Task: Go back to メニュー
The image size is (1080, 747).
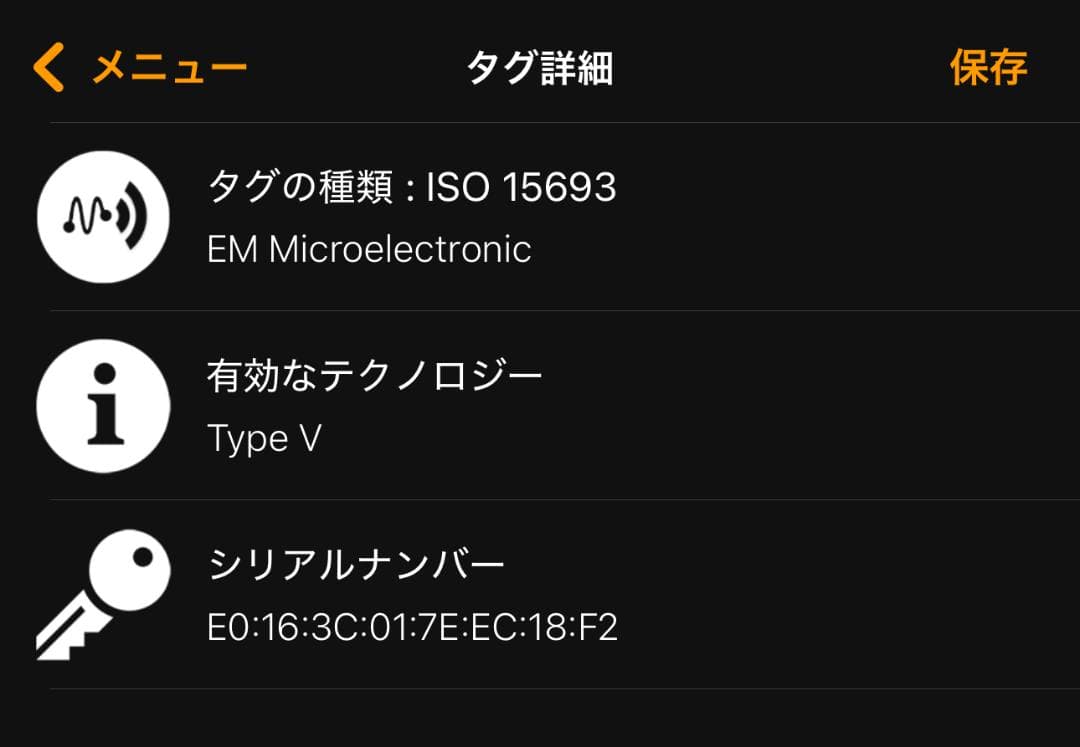Action: [x=140, y=68]
